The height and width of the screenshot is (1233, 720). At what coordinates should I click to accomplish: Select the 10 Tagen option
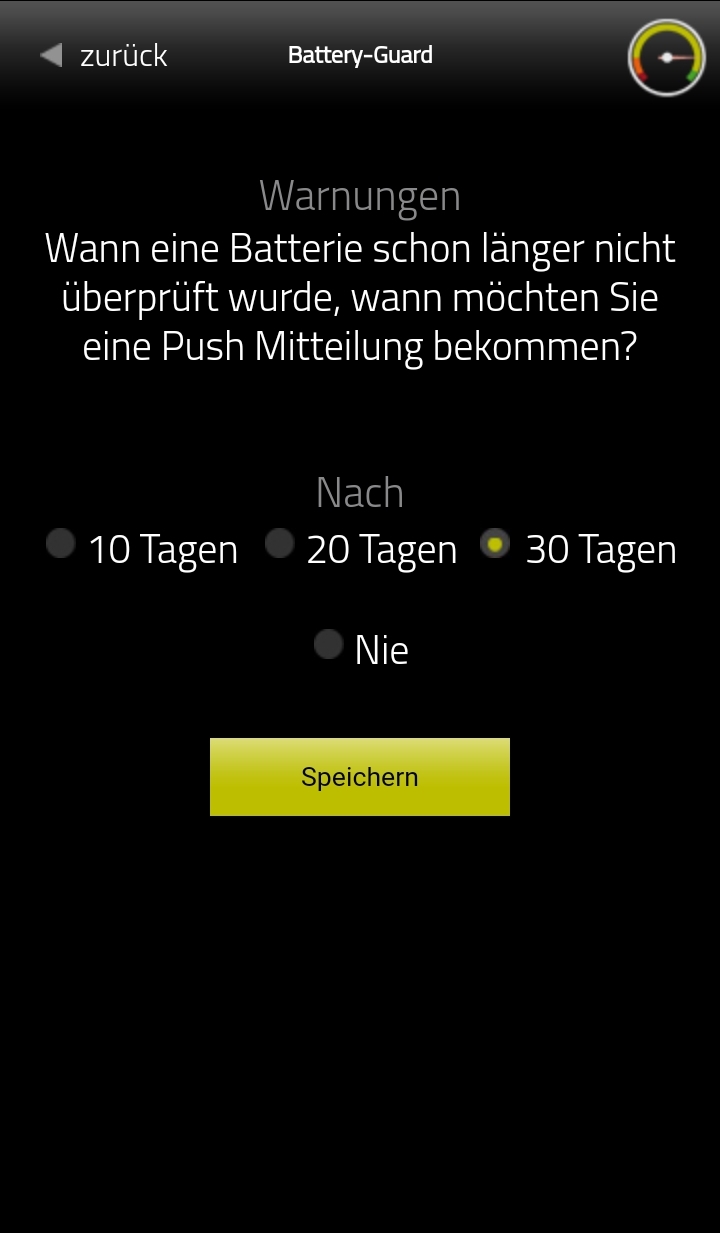(62, 544)
